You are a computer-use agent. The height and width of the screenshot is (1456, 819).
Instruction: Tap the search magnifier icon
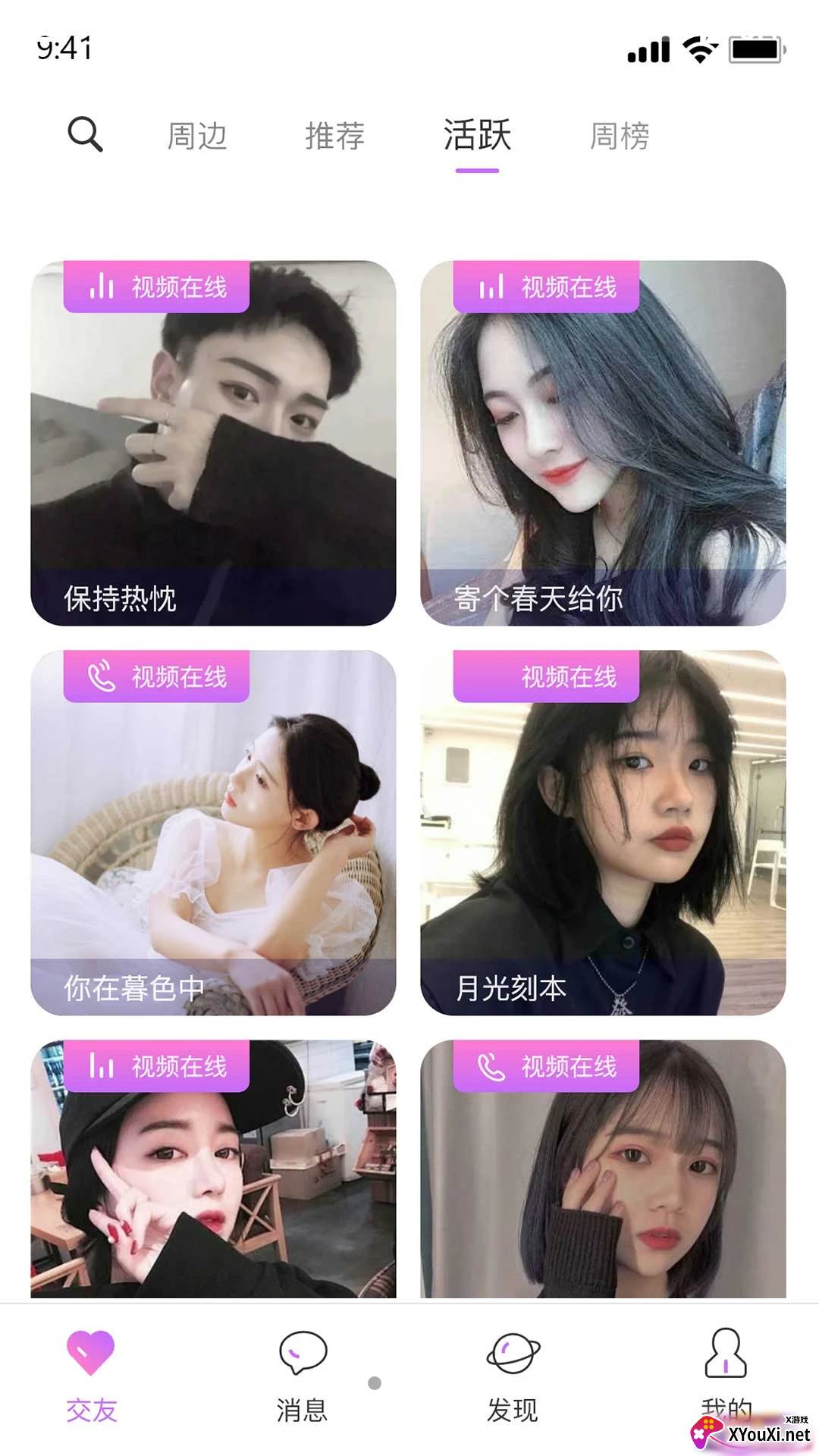point(86,135)
